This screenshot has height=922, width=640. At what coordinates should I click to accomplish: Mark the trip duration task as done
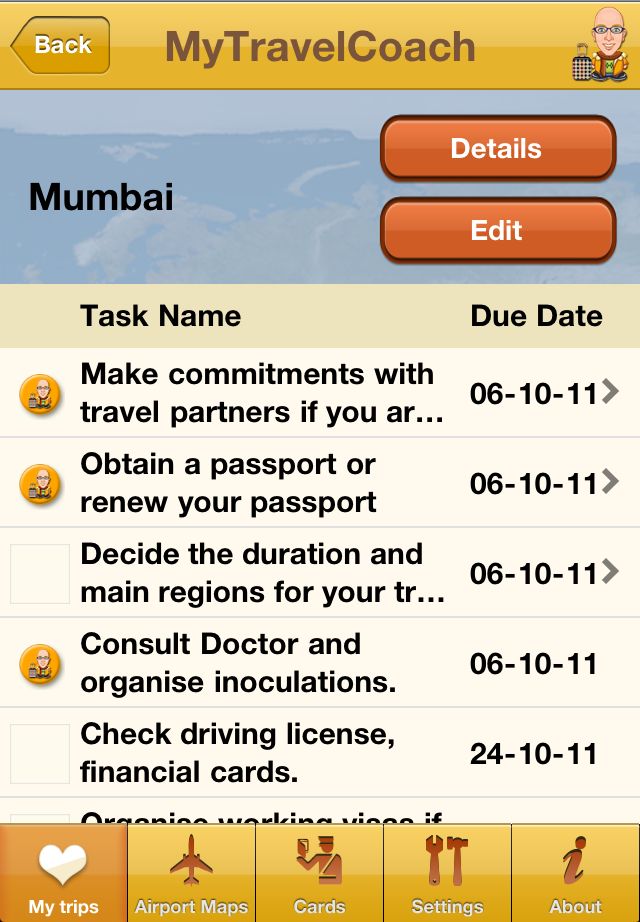(x=40, y=574)
